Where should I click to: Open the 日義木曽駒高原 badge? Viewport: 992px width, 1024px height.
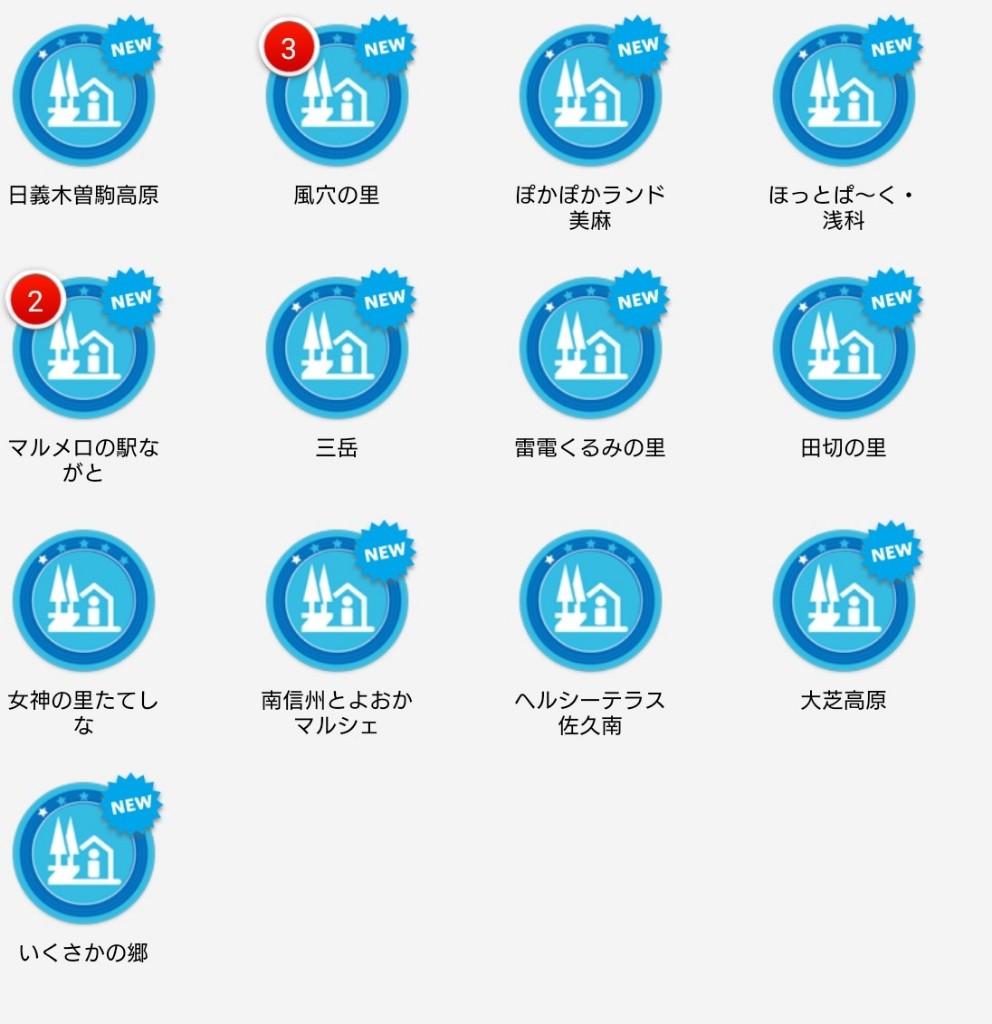coord(83,96)
